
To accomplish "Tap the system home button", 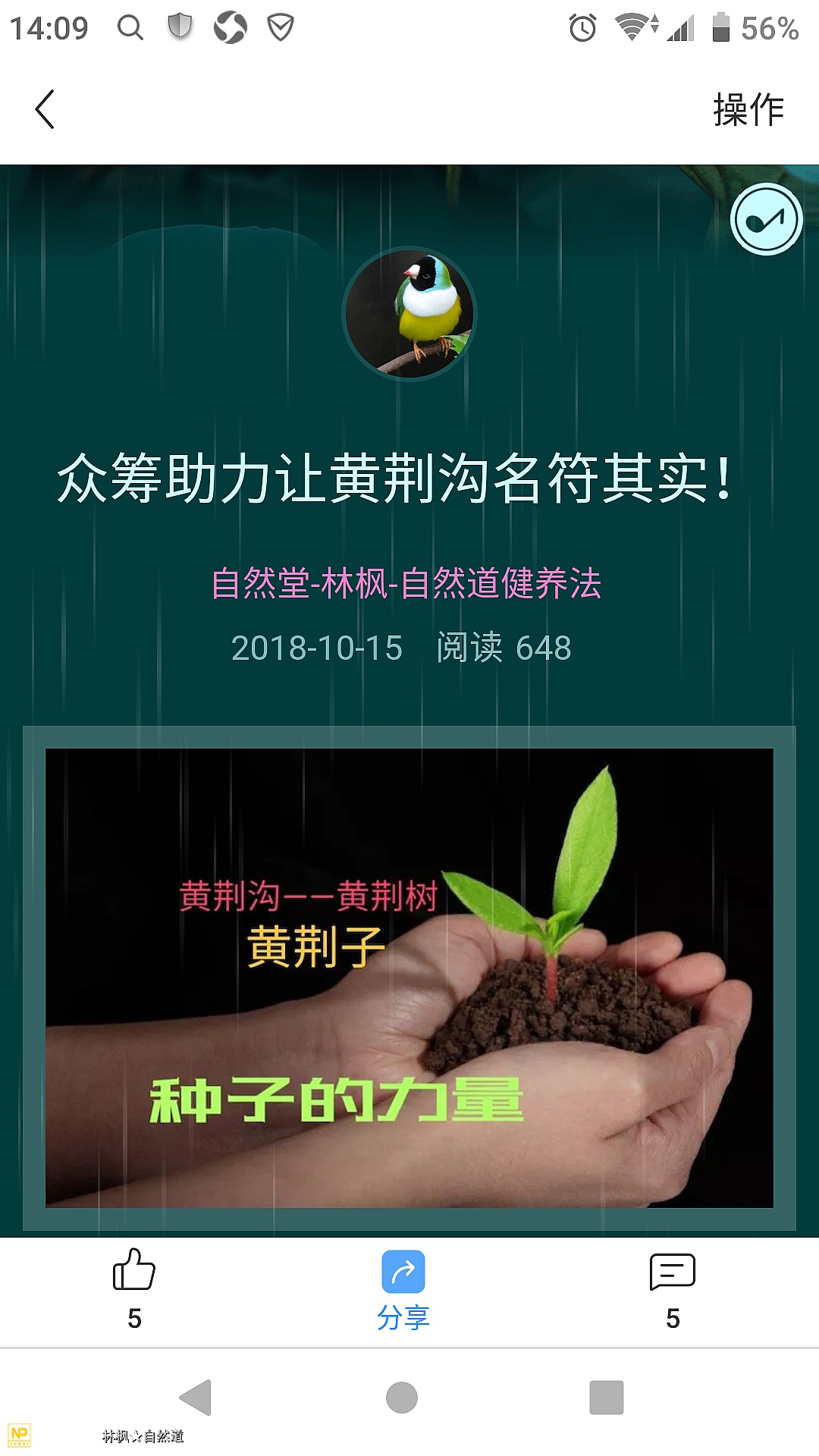I will 402,1397.
